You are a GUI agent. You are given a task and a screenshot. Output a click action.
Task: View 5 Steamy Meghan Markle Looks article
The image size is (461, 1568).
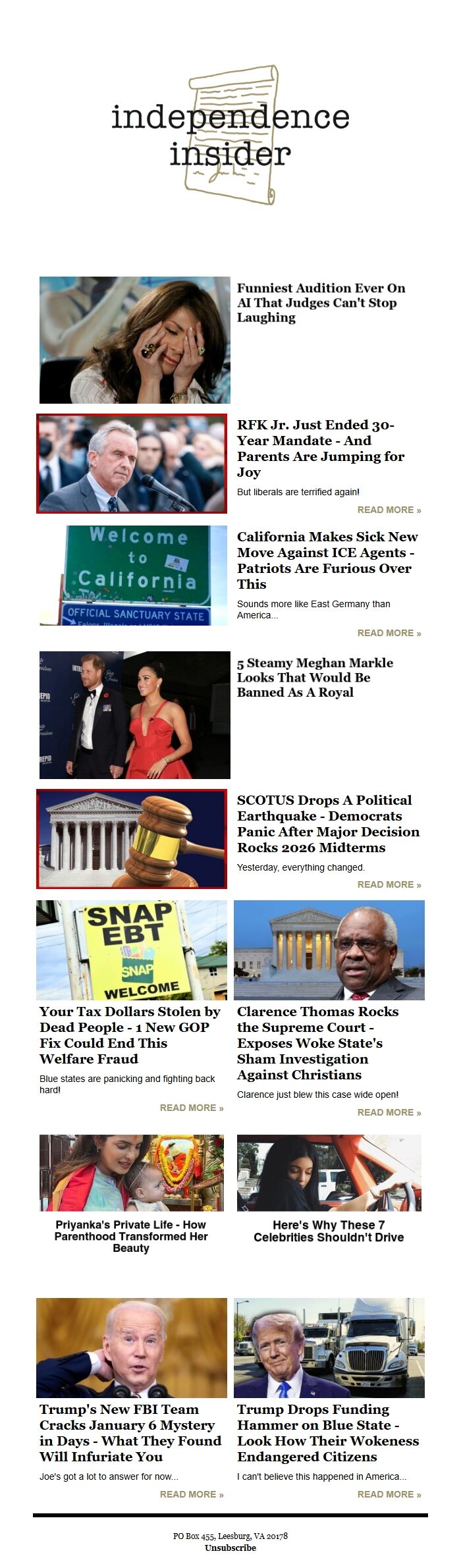click(x=315, y=677)
